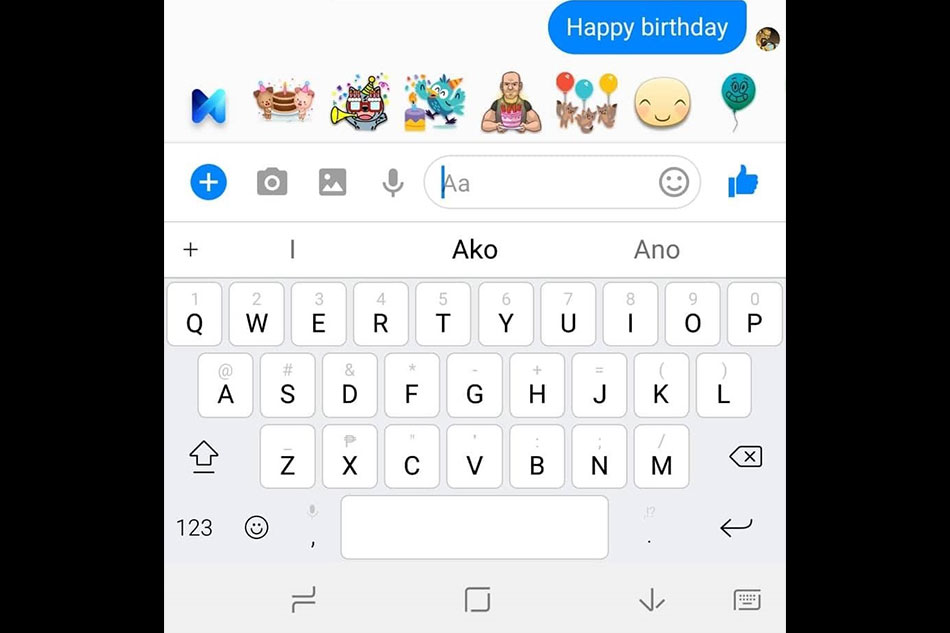Send the green smiling balloon sticker
This screenshot has height=633, width=950.
coord(737,102)
